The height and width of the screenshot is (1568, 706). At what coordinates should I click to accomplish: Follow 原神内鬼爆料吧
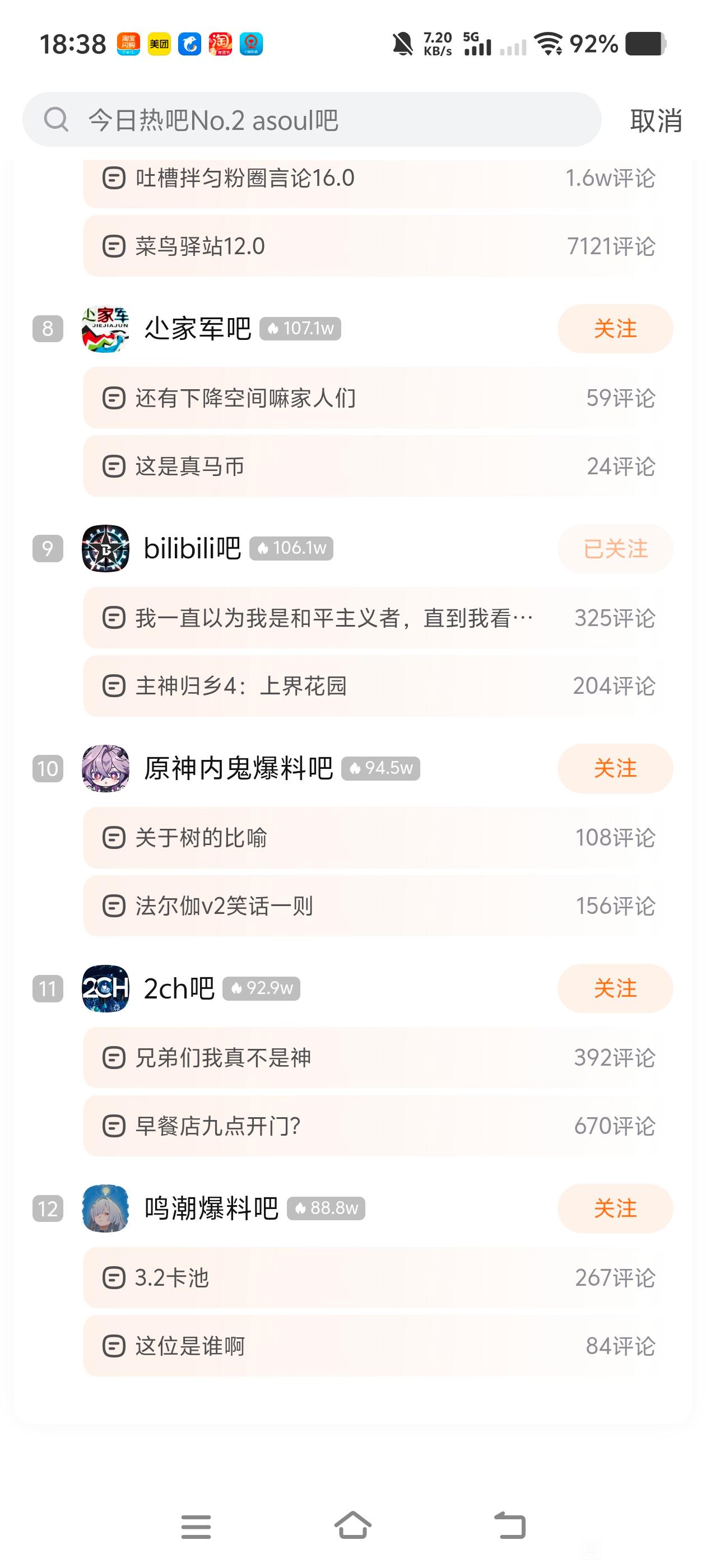(615, 768)
